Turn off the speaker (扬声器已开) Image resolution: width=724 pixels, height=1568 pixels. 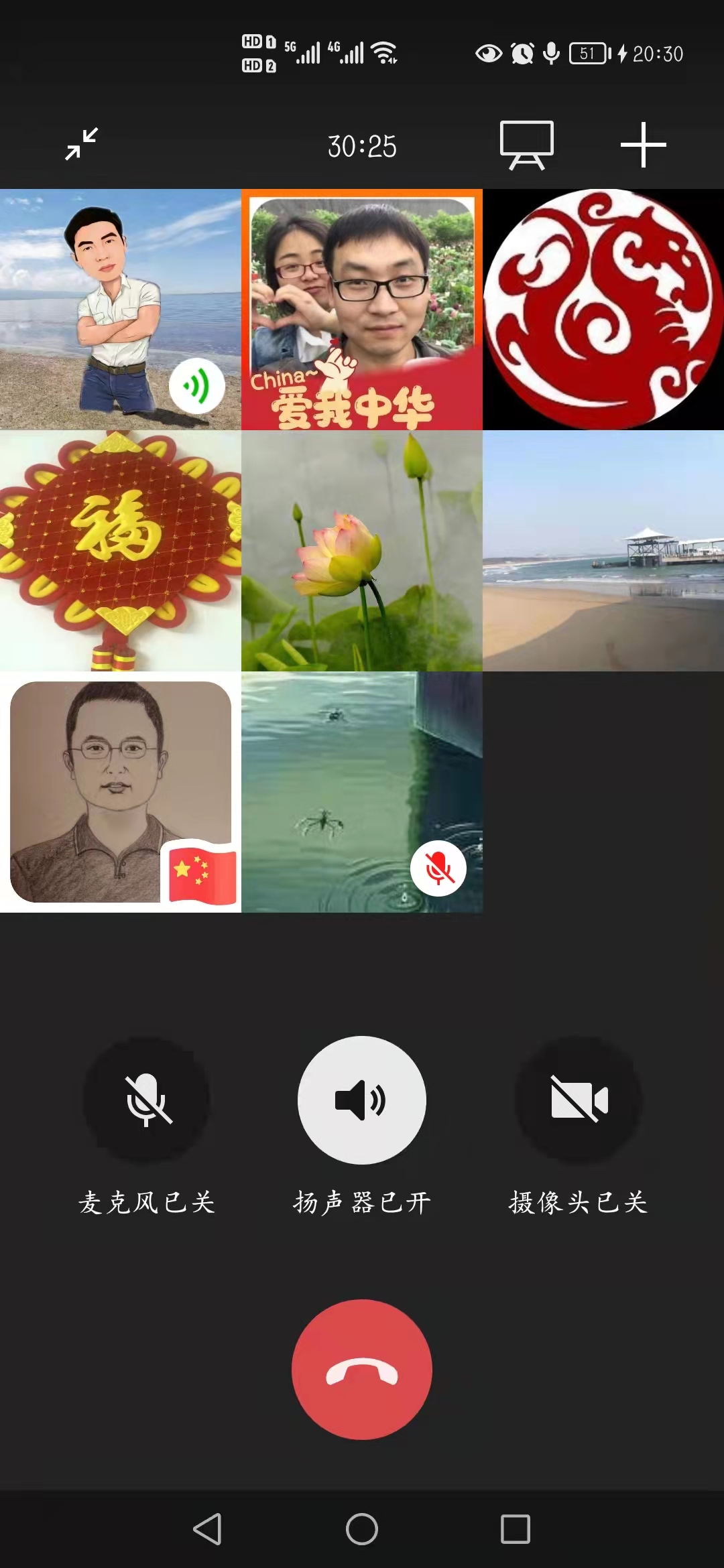362,1100
